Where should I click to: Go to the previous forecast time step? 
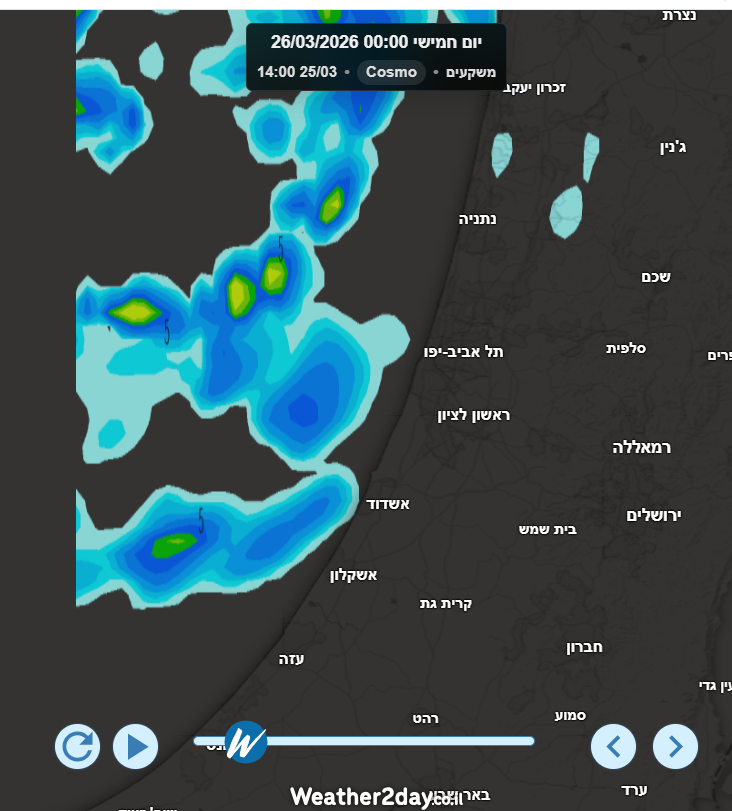click(613, 746)
